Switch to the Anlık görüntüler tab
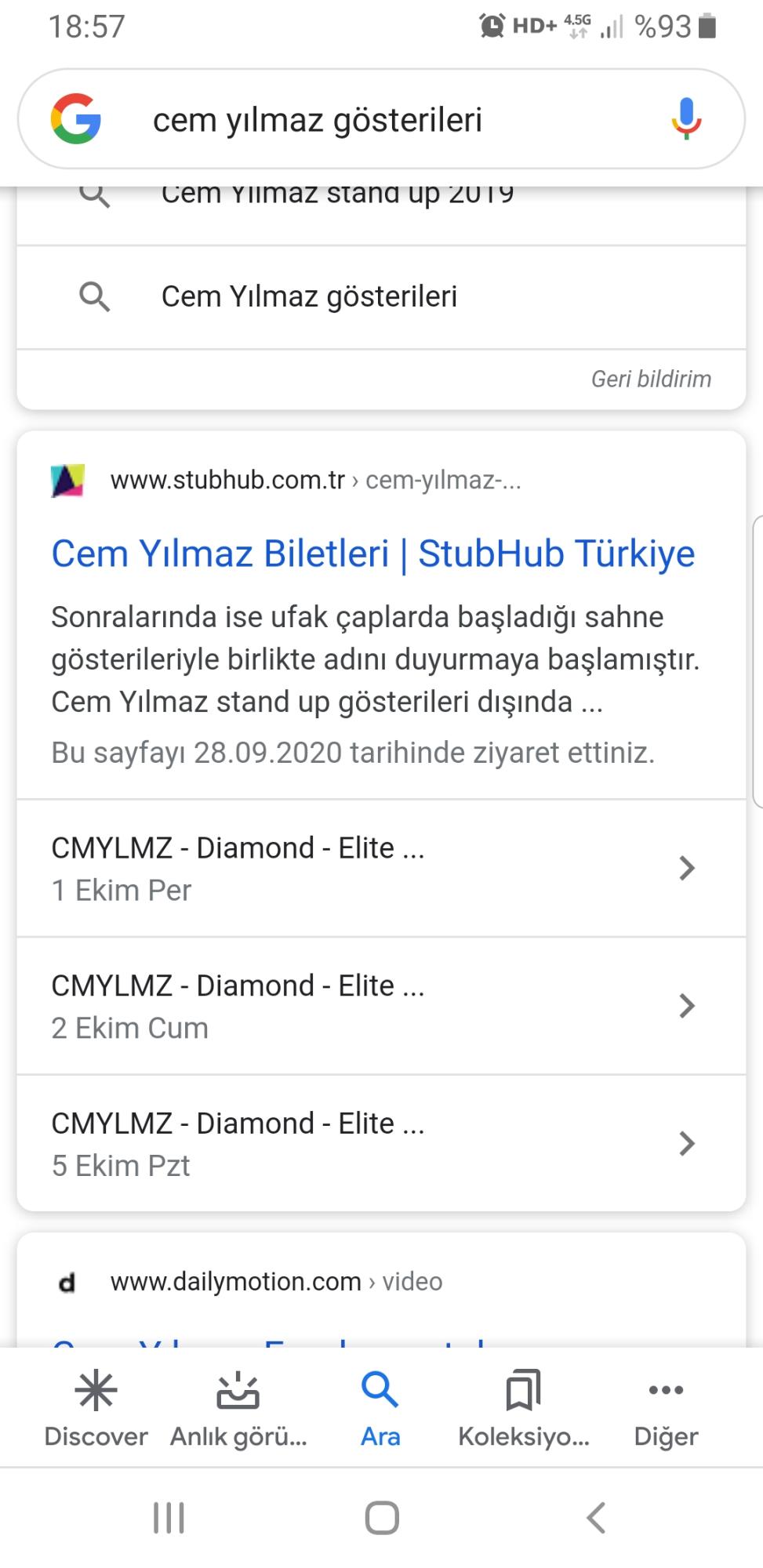The image size is (763, 1568). (238, 1408)
